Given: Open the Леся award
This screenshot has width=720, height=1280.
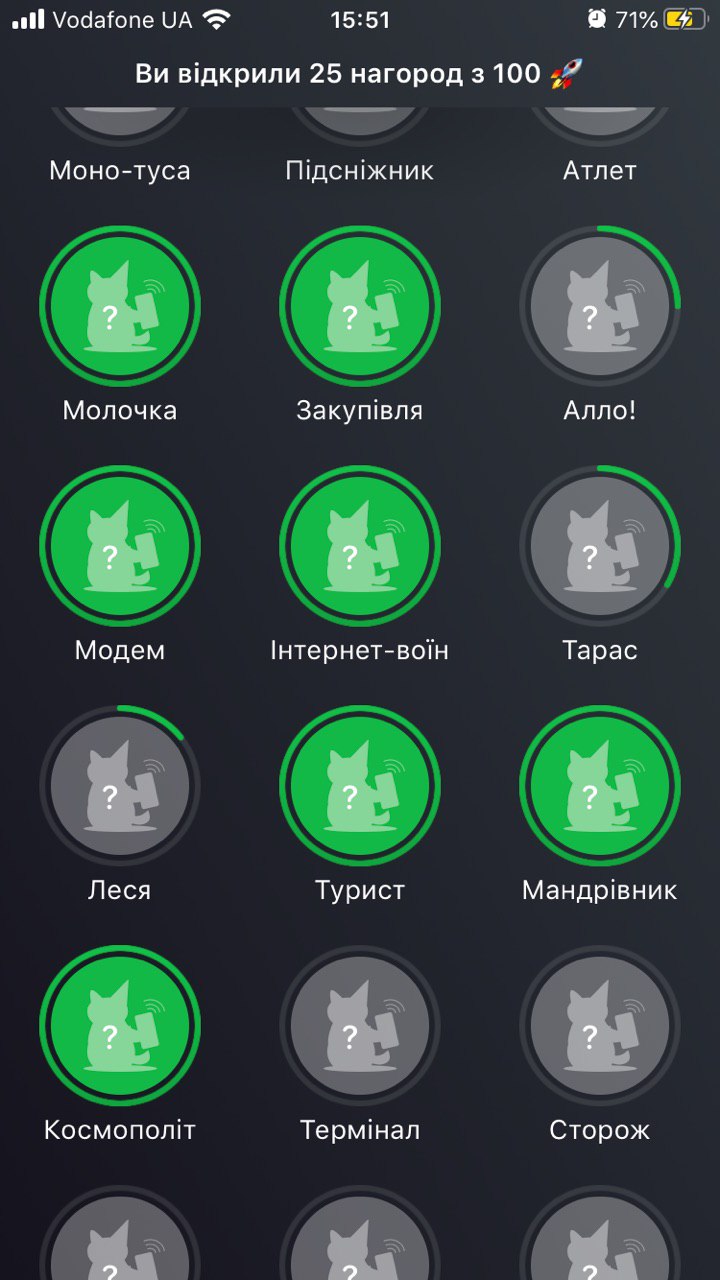Looking at the screenshot, I should tap(120, 786).
